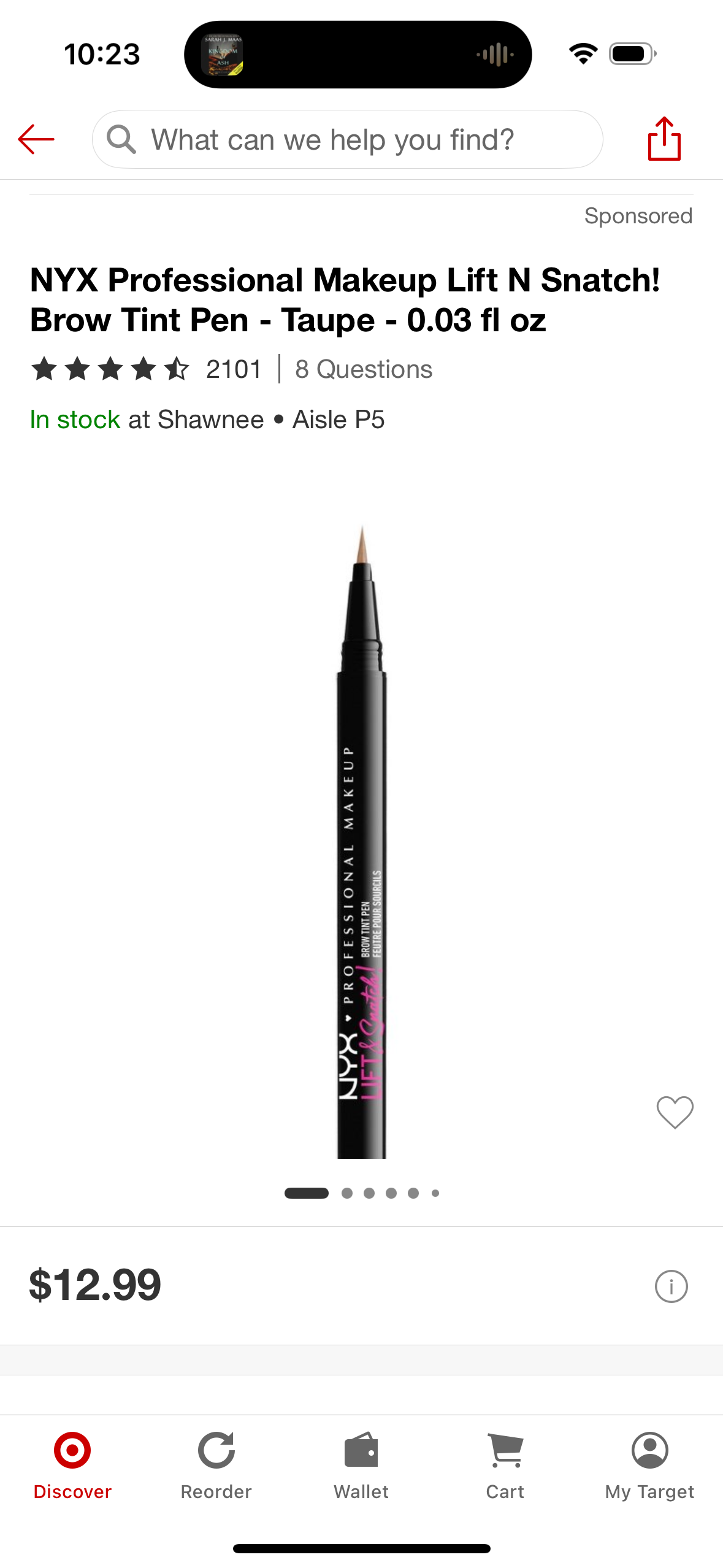Go back using the red arrow
Viewport: 723px width, 1568px height.
tap(36, 139)
